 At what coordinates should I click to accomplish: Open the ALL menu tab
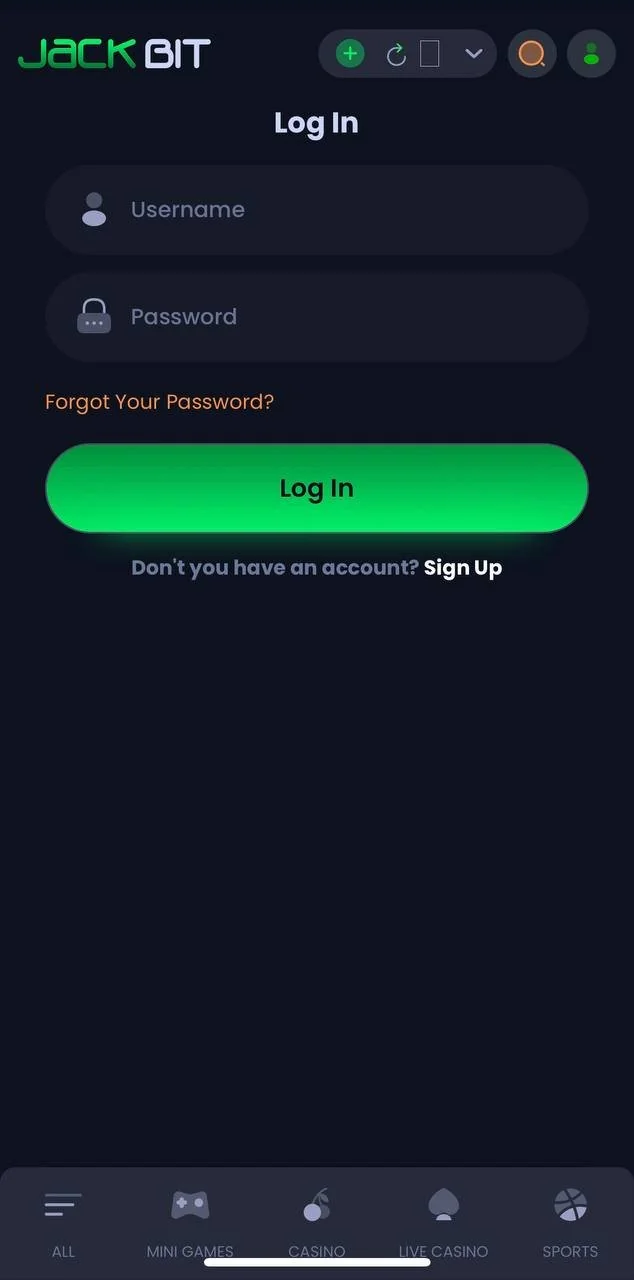[x=63, y=1221]
